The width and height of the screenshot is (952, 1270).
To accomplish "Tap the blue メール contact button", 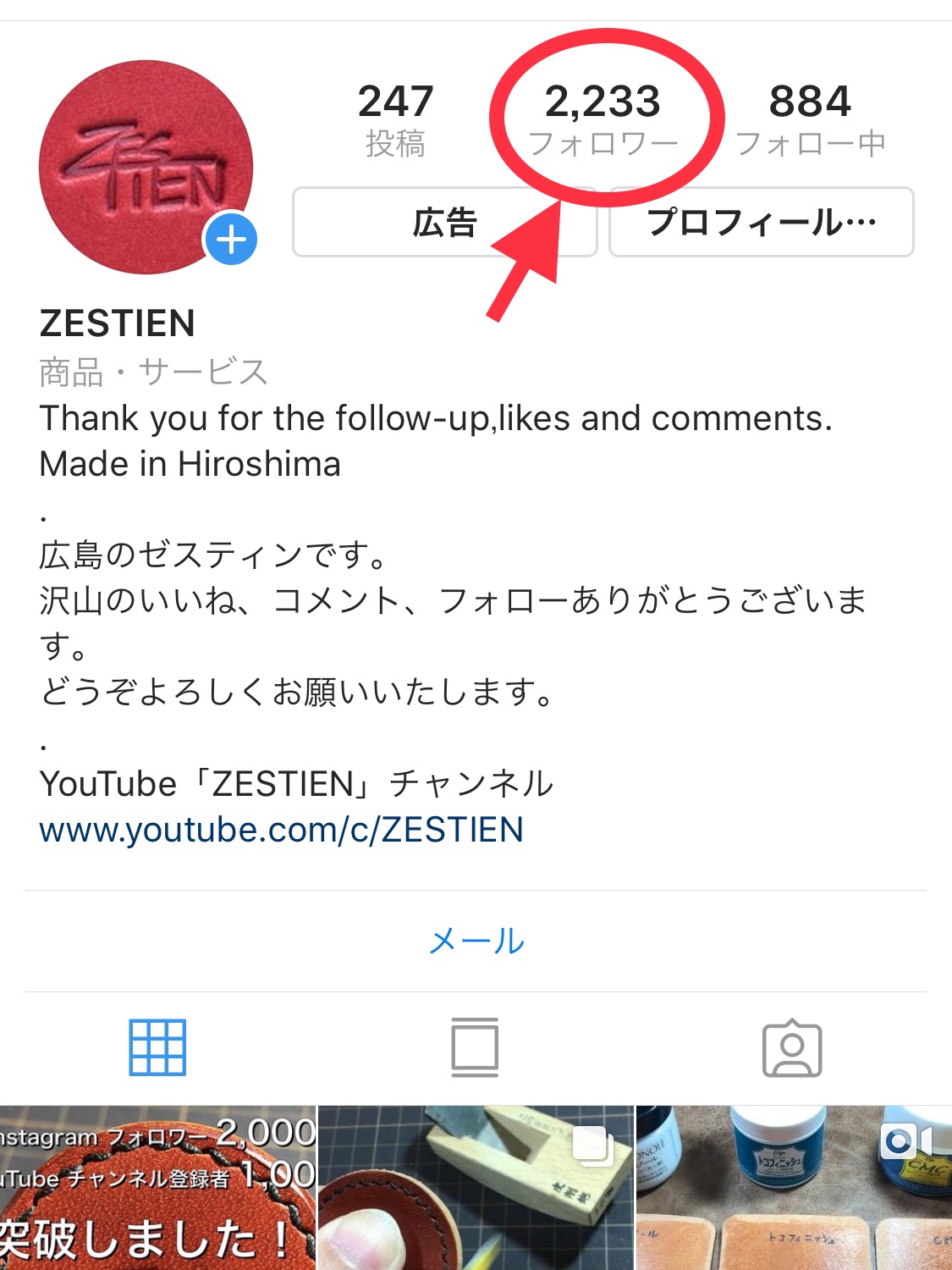I will pos(476,938).
